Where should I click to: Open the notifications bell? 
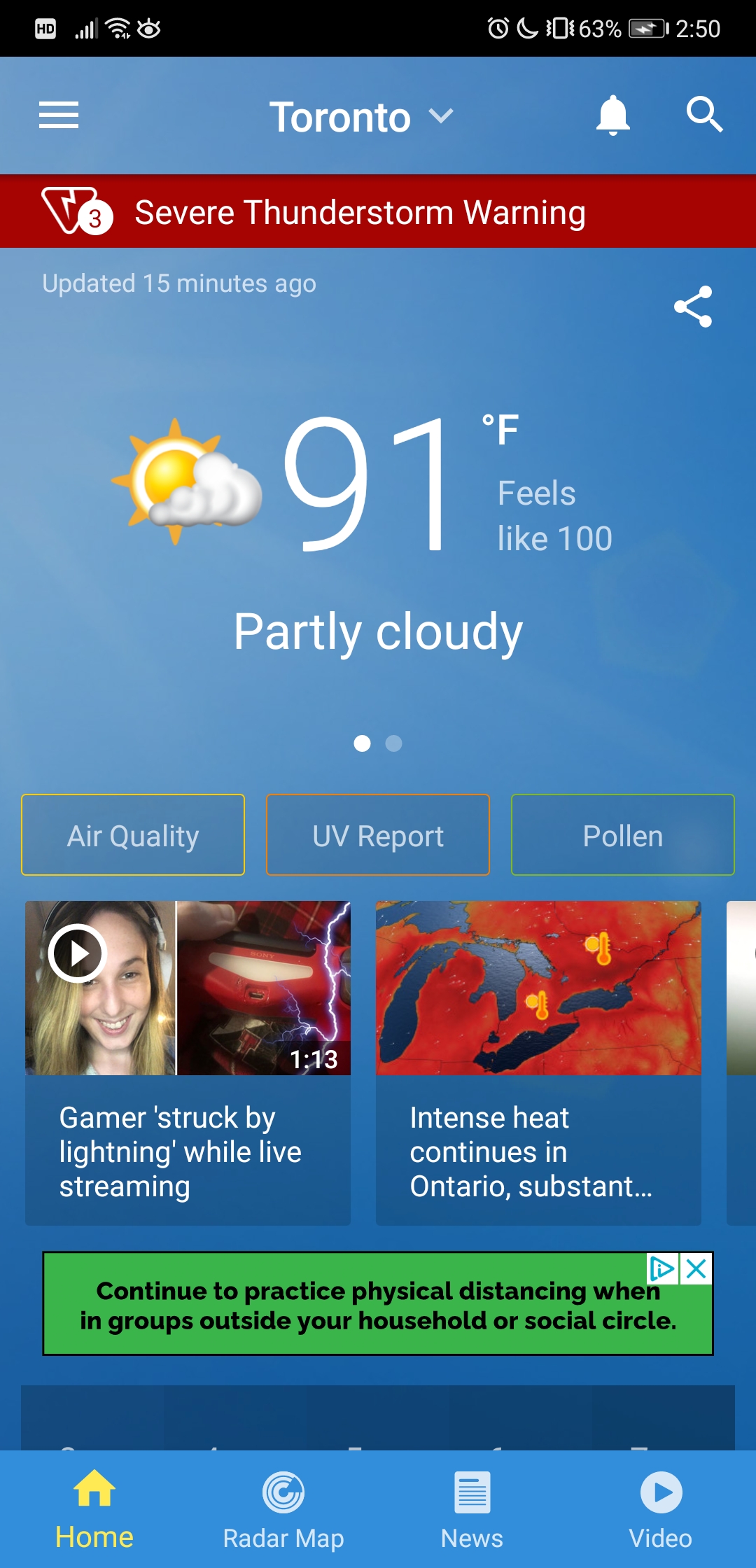612,115
